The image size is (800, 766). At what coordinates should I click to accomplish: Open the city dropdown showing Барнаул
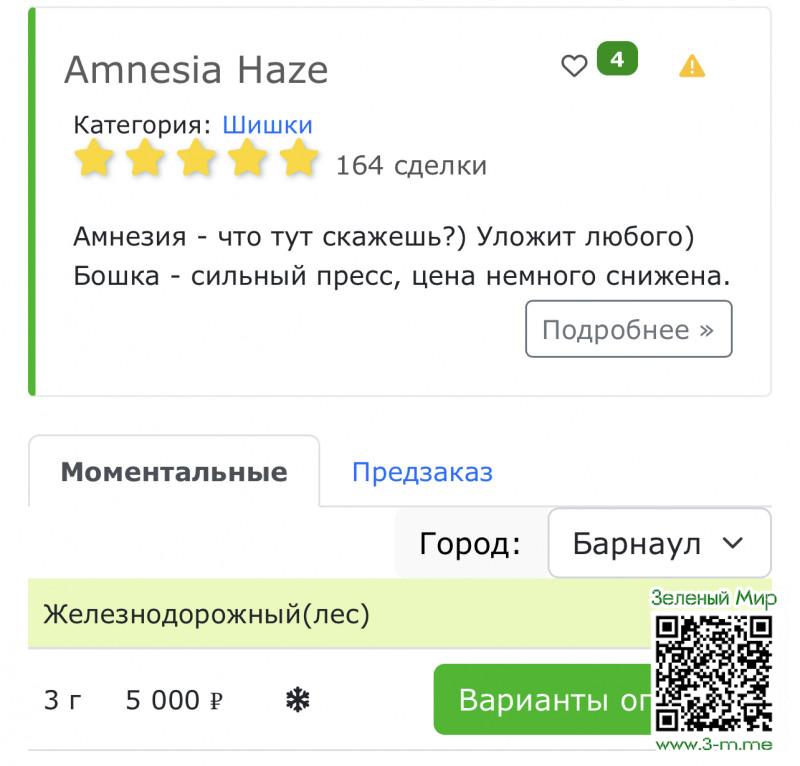pos(659,544)
